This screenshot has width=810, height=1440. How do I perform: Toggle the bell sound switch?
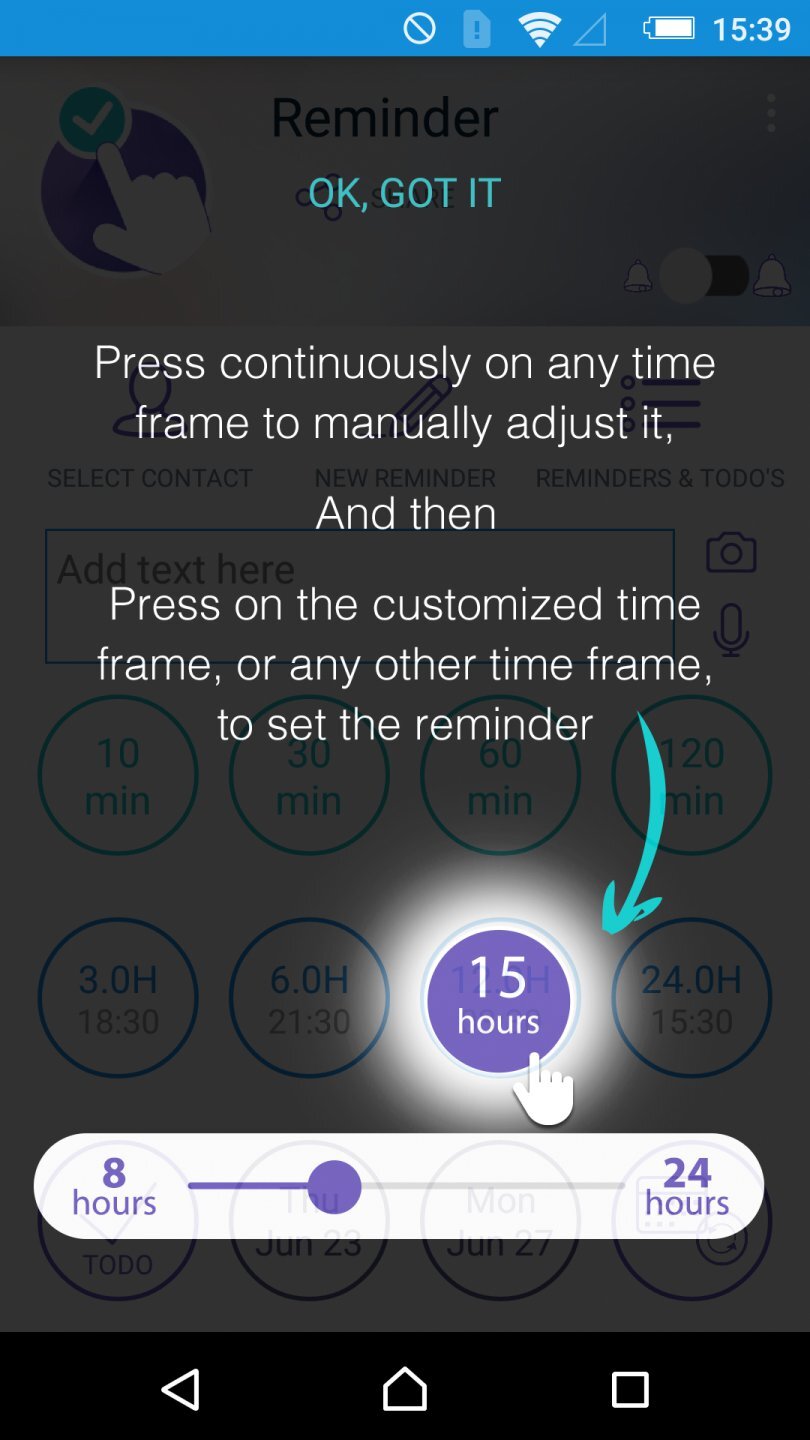click(x=707, y=275)
